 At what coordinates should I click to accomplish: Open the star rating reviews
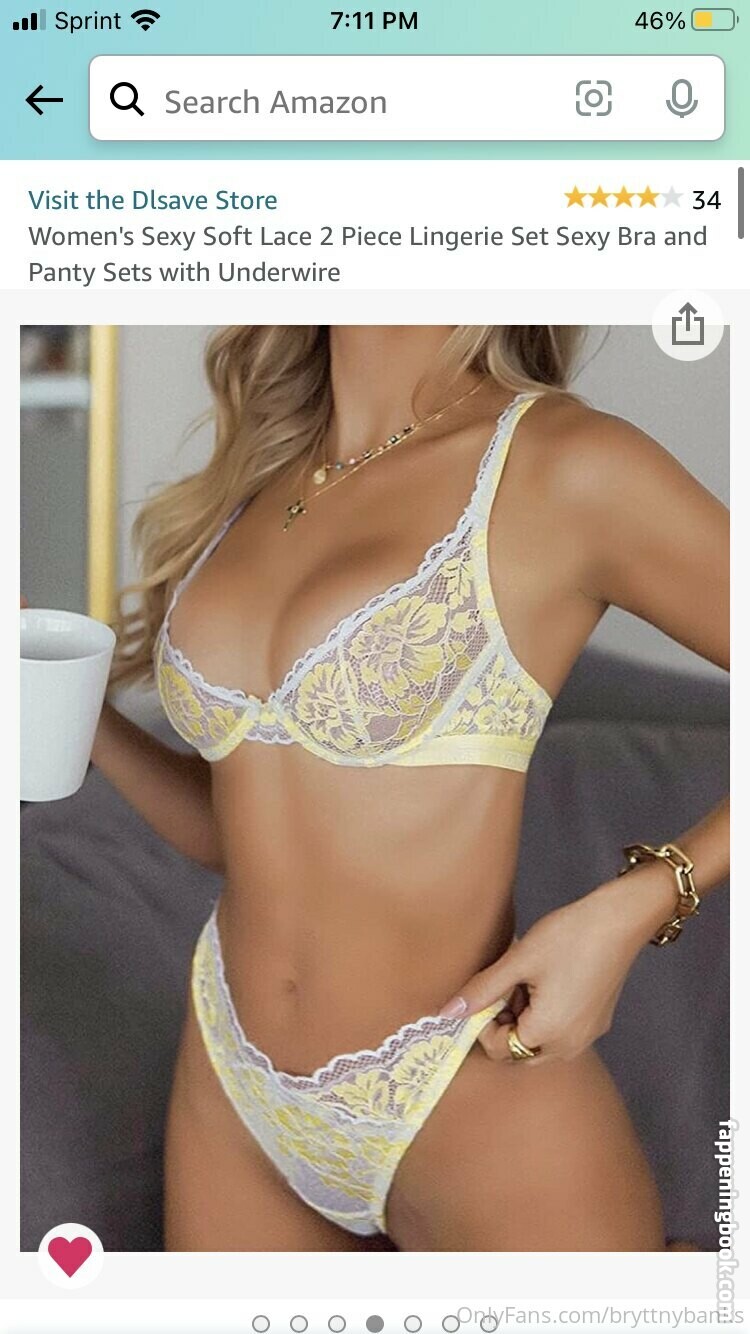(642, 199)
